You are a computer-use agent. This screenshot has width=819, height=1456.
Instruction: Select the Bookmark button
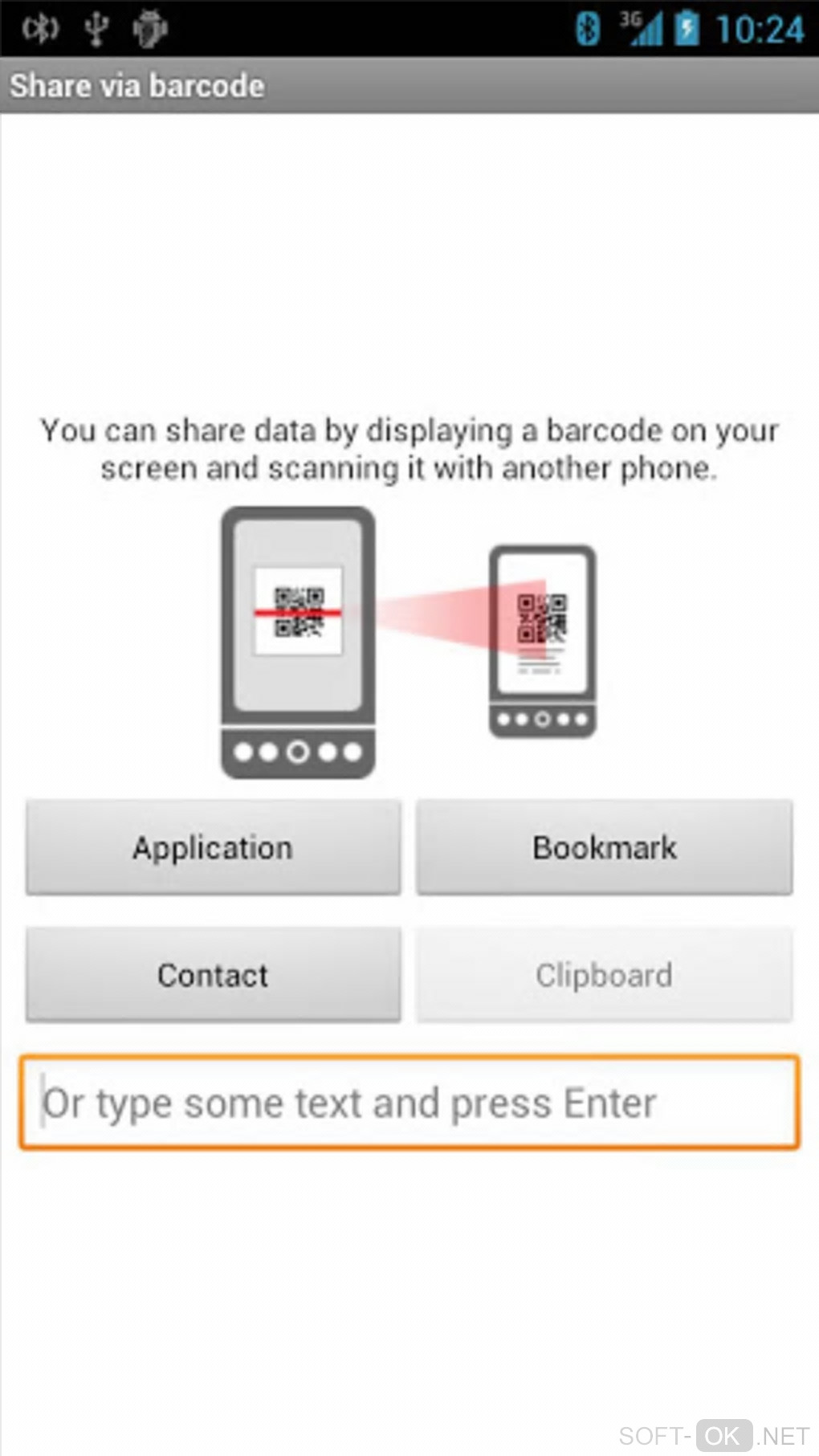(x=604, y=847)
